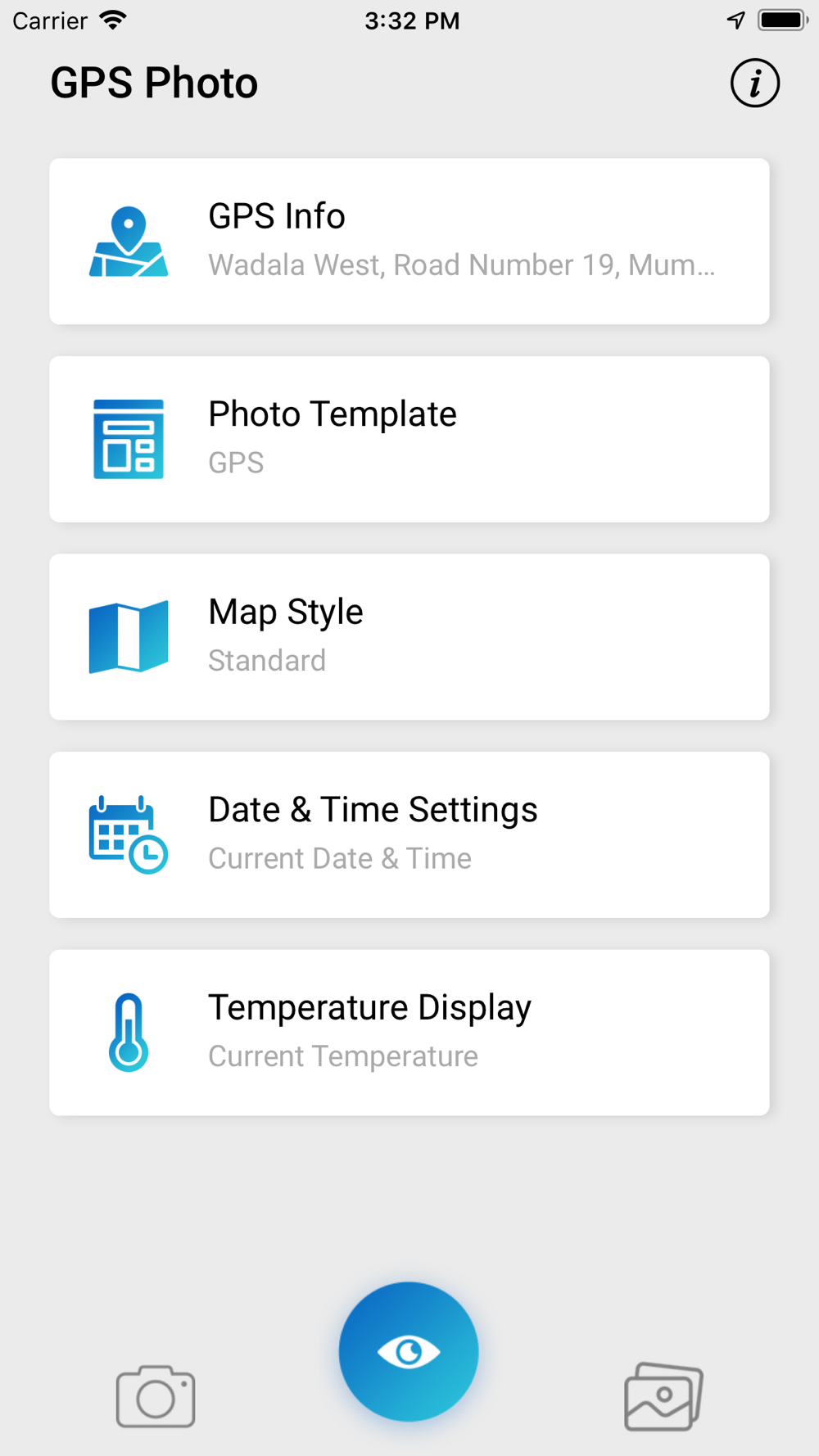The width and height of the screenshot is (819, 1456).
Task: Open the photo gallery
Action: (x=663, y=1396)
